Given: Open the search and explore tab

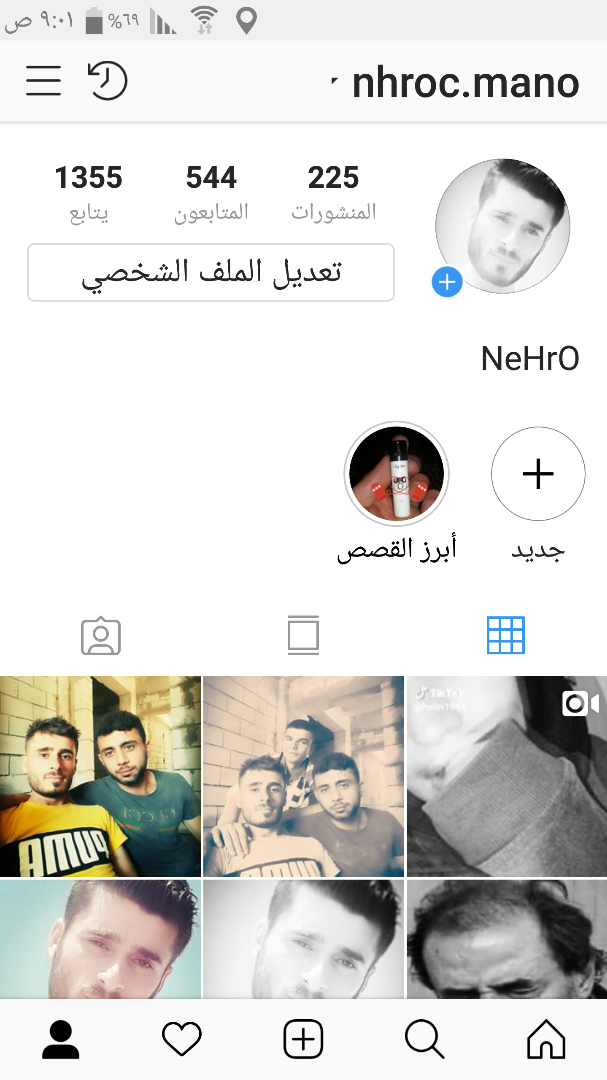Looking at the screenshot, I should click(424, 1040).
